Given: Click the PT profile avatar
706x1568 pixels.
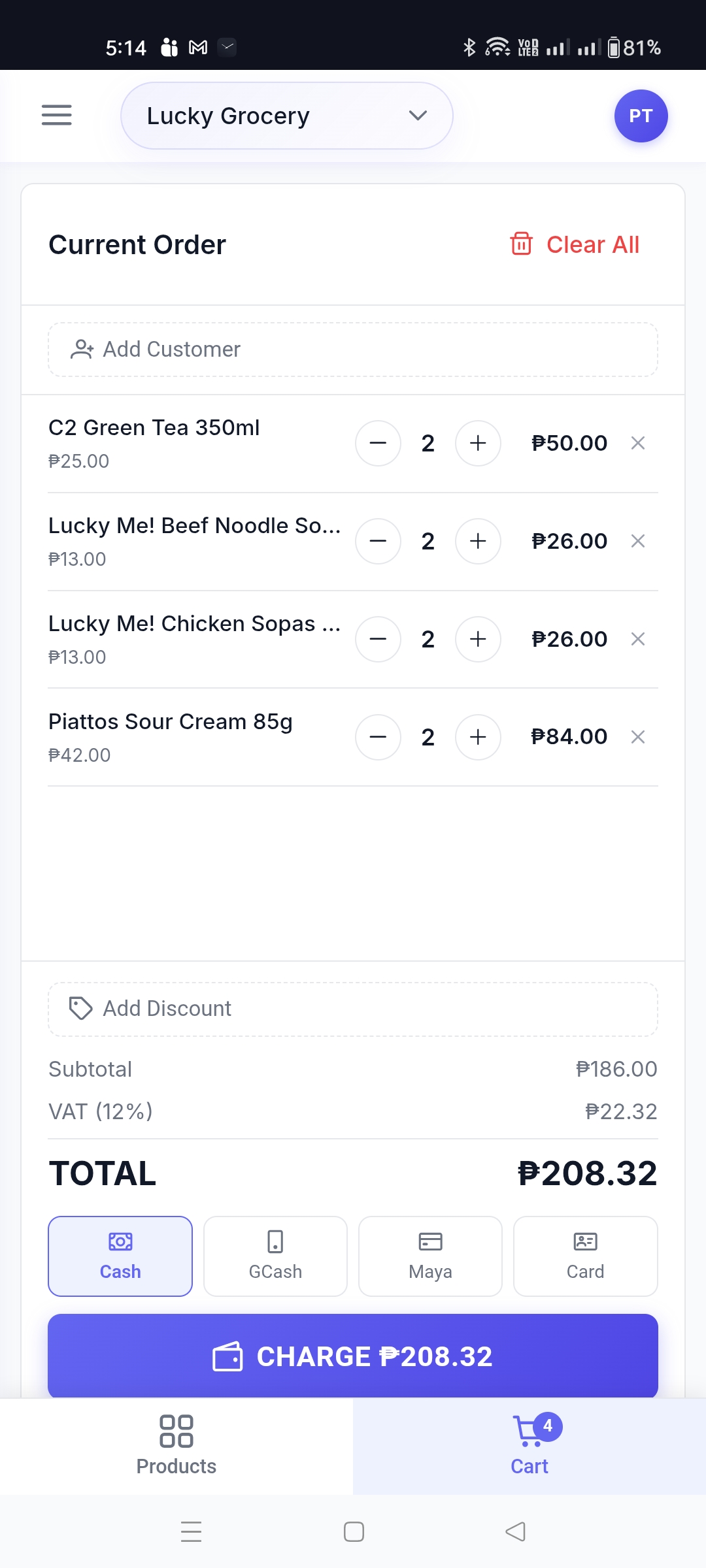Looking at the screenshot, I should point(640,115).
